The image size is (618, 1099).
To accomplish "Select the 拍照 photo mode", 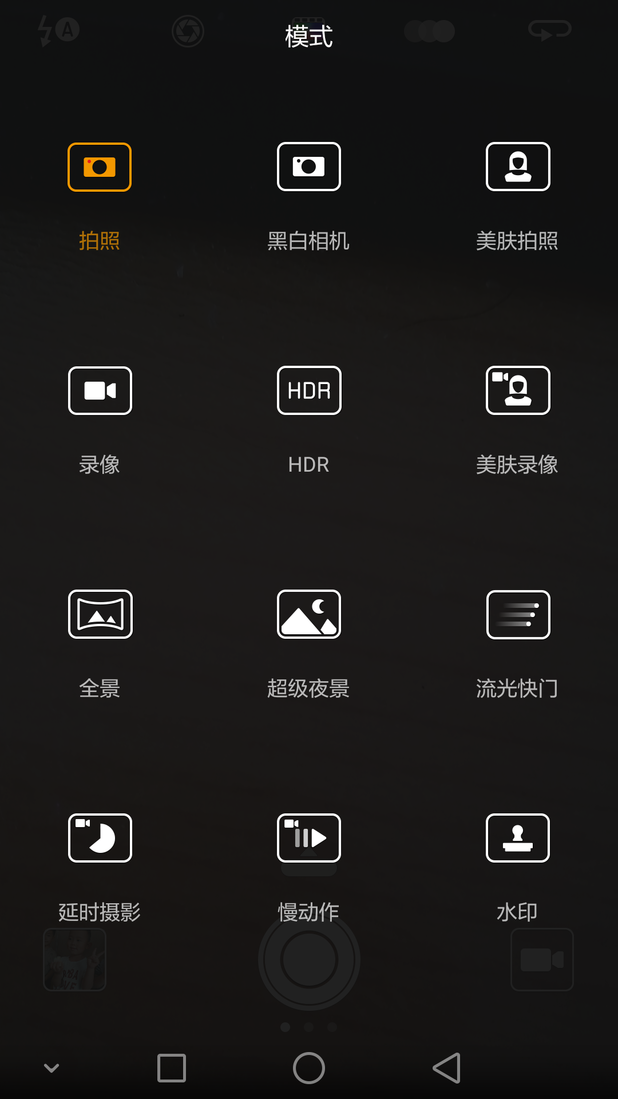I will [100, 167].
